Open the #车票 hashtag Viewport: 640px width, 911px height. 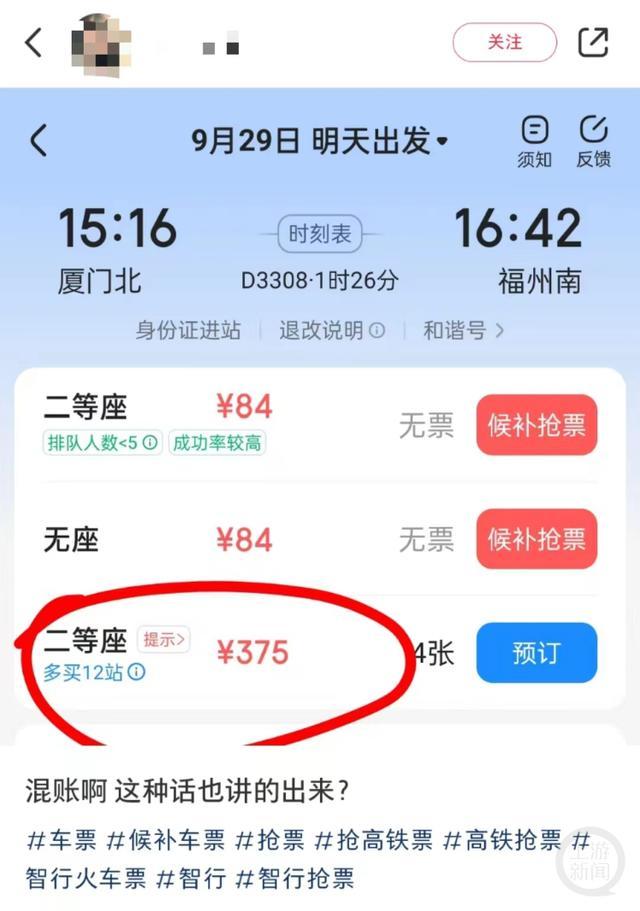coord(61,841)
